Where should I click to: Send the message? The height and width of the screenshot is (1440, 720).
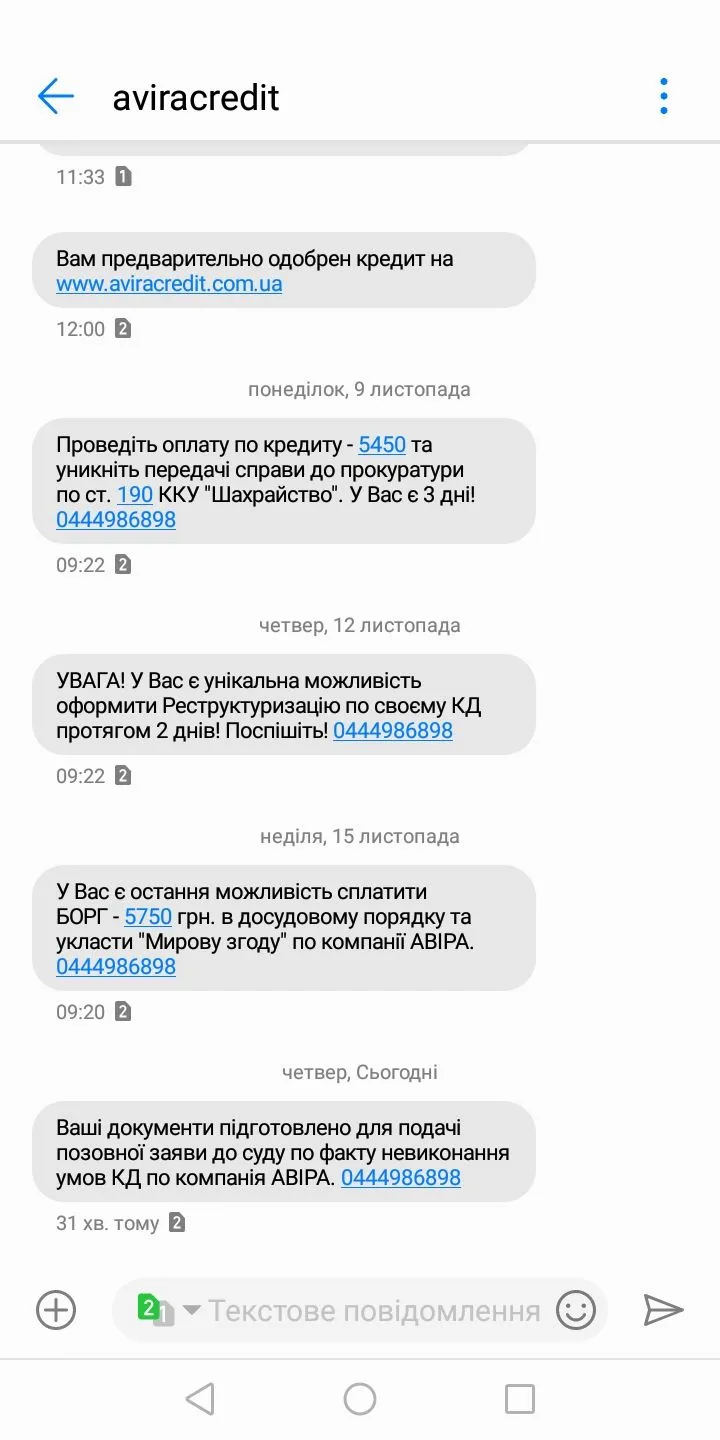point(663,1310)
